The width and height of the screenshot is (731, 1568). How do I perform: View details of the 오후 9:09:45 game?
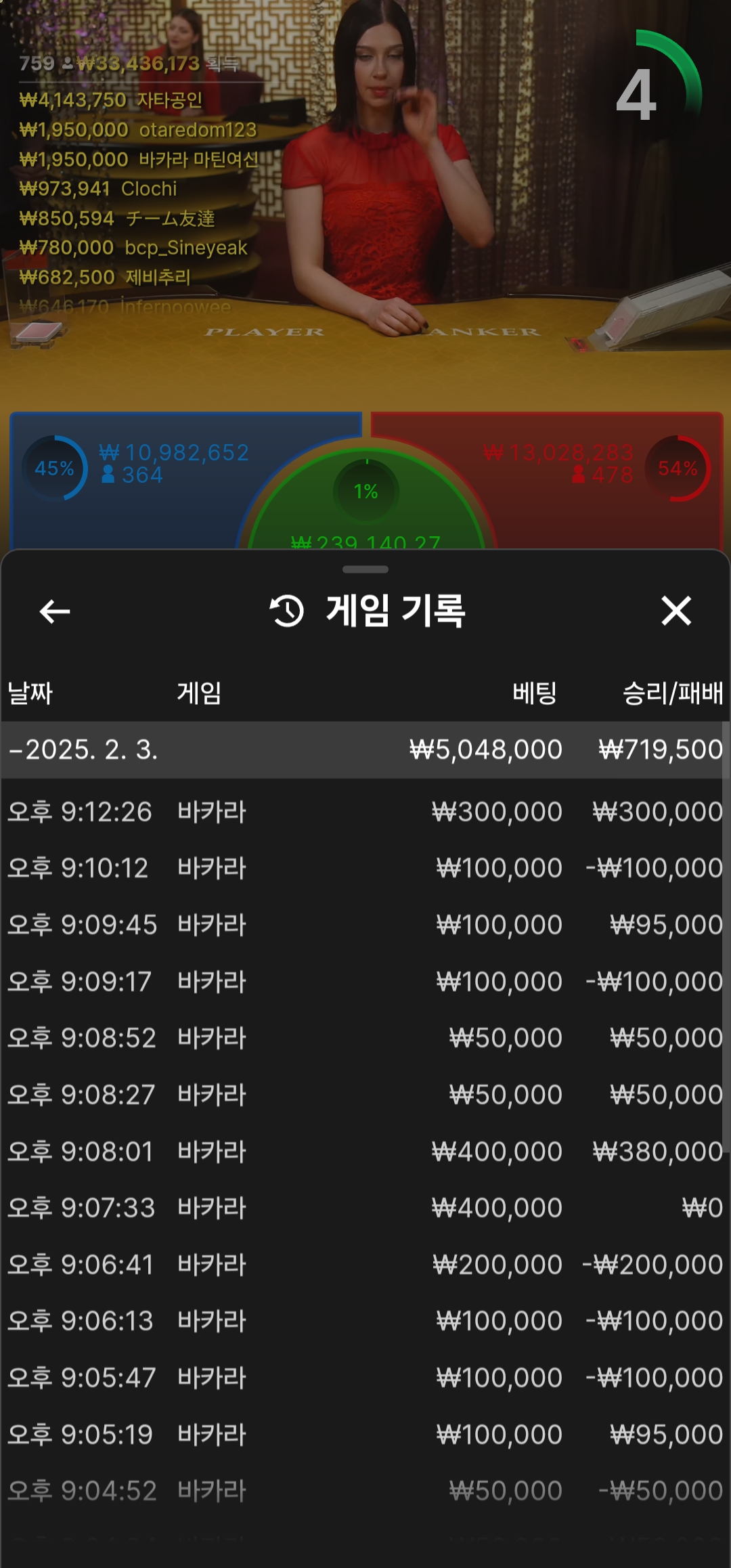point(365,925)
